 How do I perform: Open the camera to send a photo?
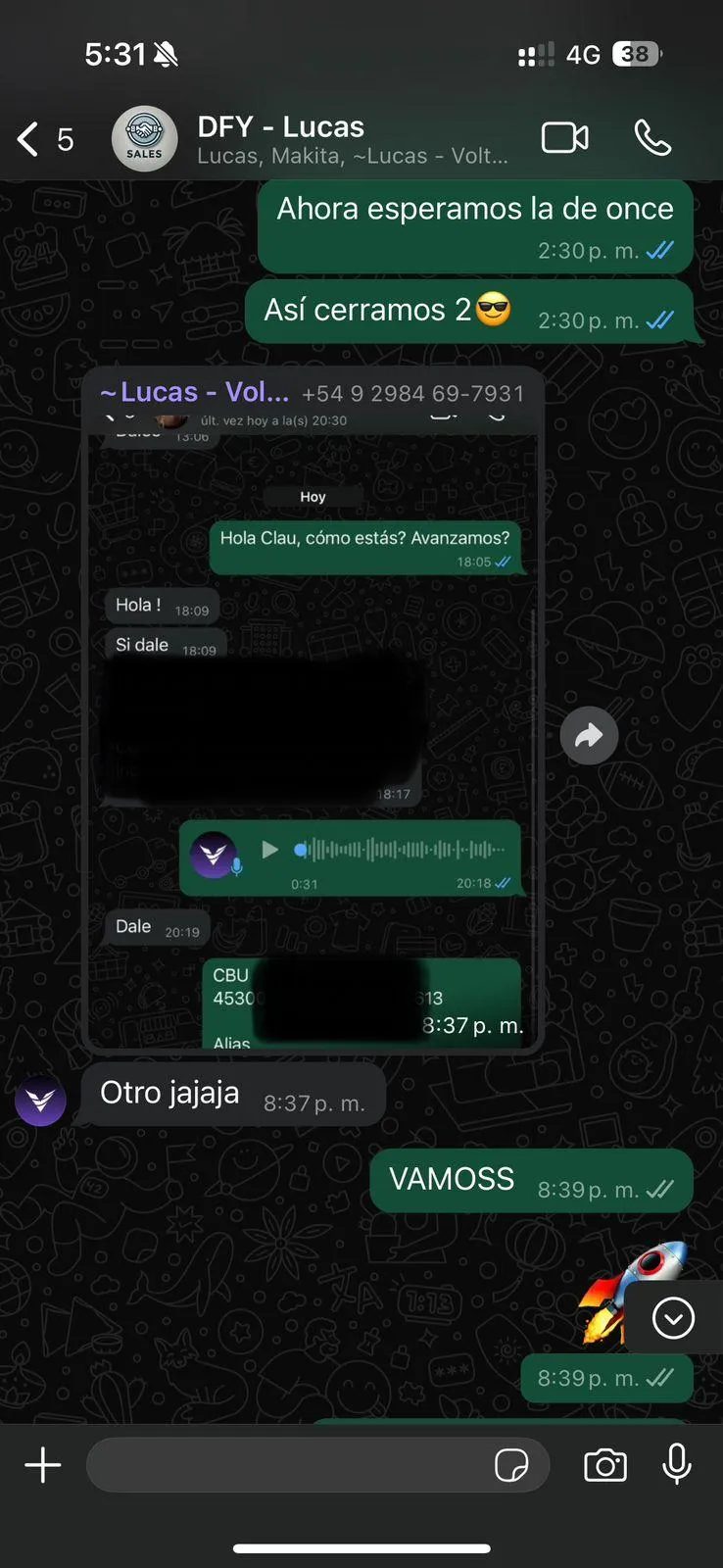605,1466
